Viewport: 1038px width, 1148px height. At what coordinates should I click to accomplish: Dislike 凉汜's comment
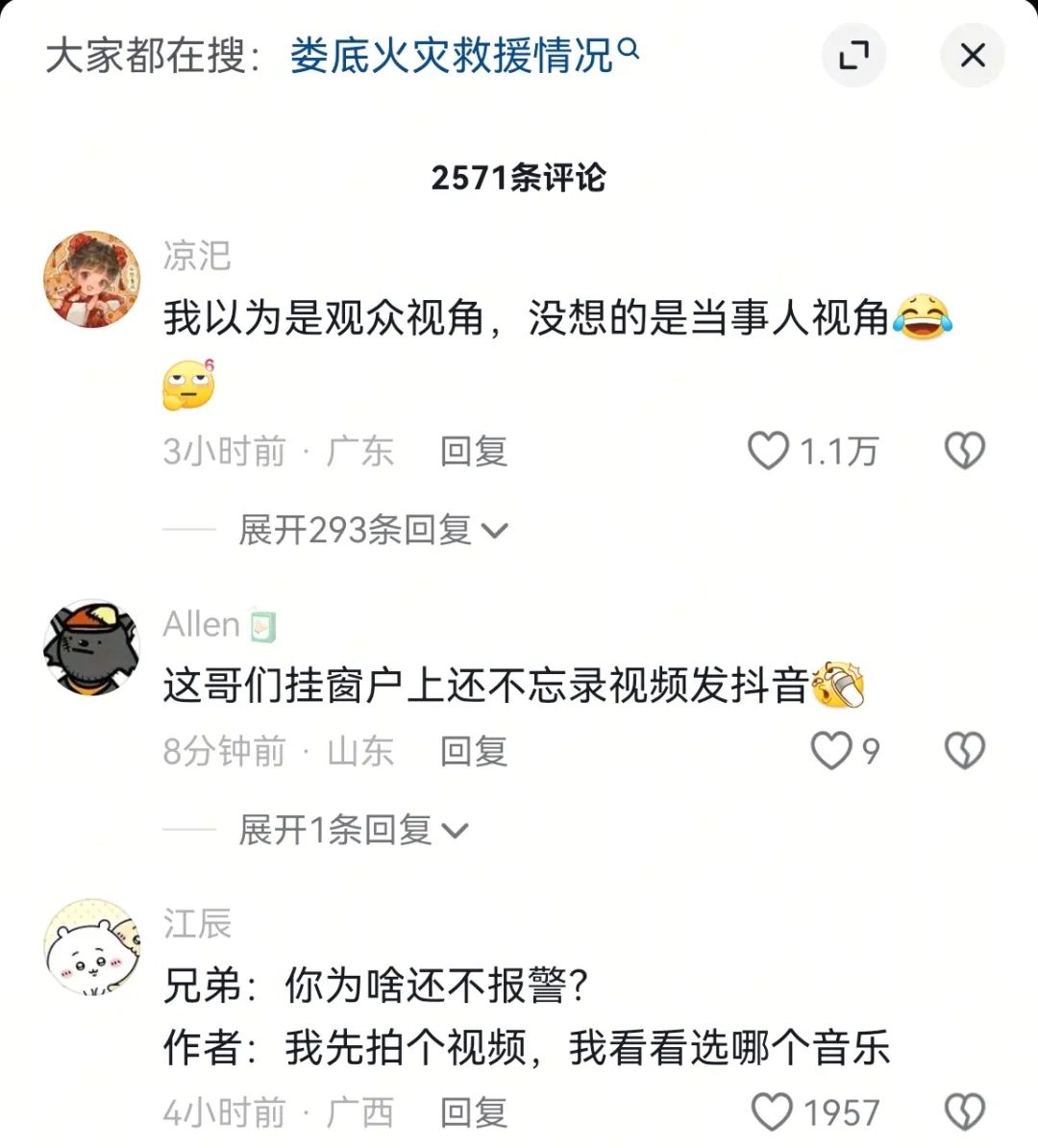point(965,451)
